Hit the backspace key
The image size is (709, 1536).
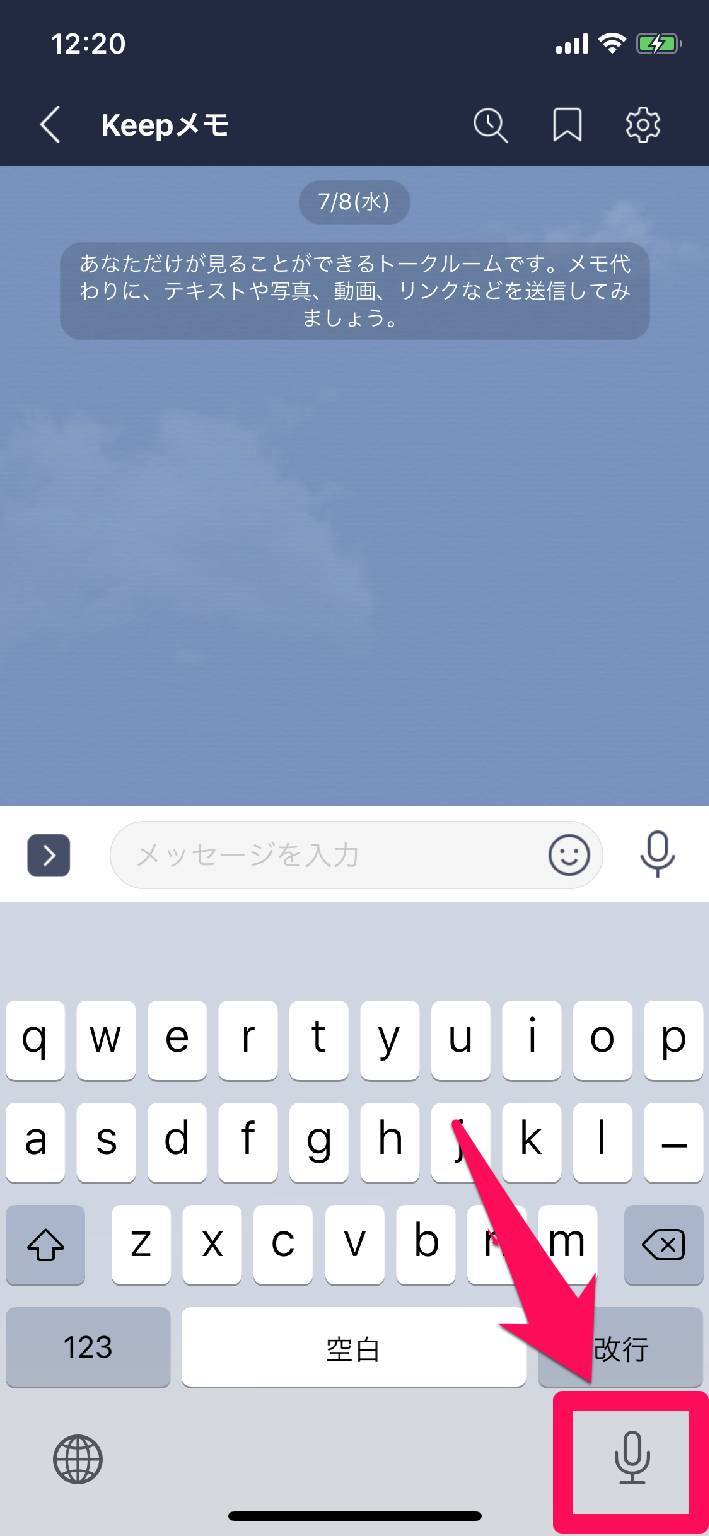(663, 1244)
